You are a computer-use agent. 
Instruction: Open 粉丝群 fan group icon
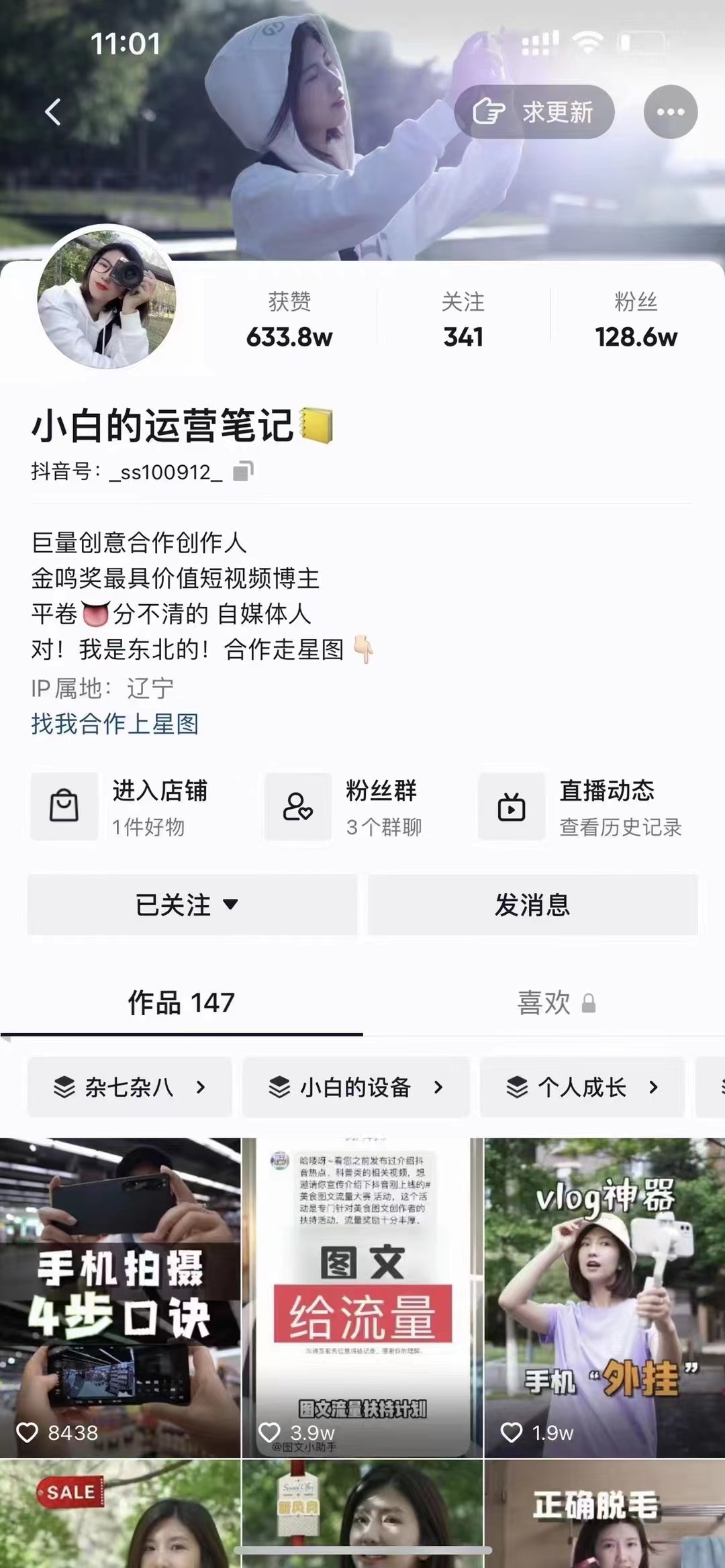coord(297,806)
